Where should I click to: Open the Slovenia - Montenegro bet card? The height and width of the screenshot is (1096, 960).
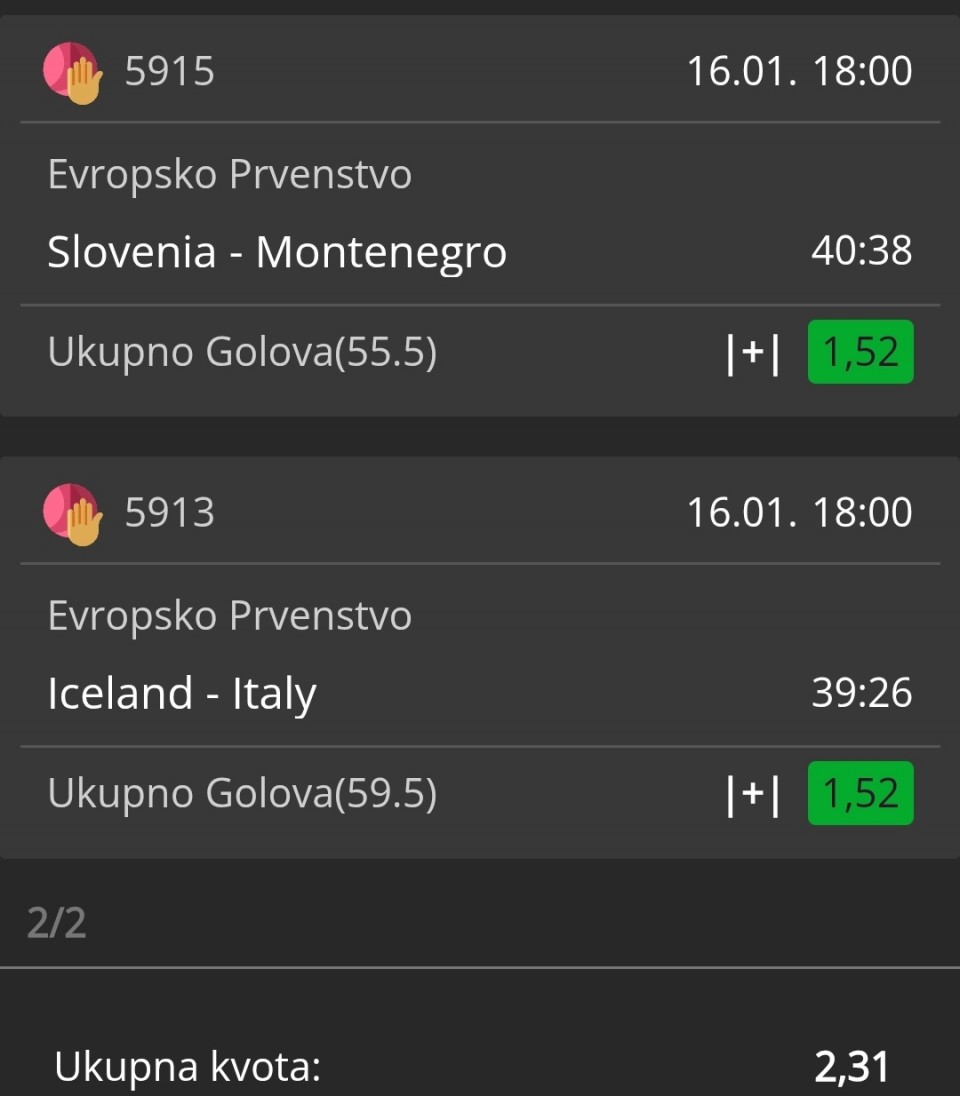pyautogui.click(x=277, y=252)
